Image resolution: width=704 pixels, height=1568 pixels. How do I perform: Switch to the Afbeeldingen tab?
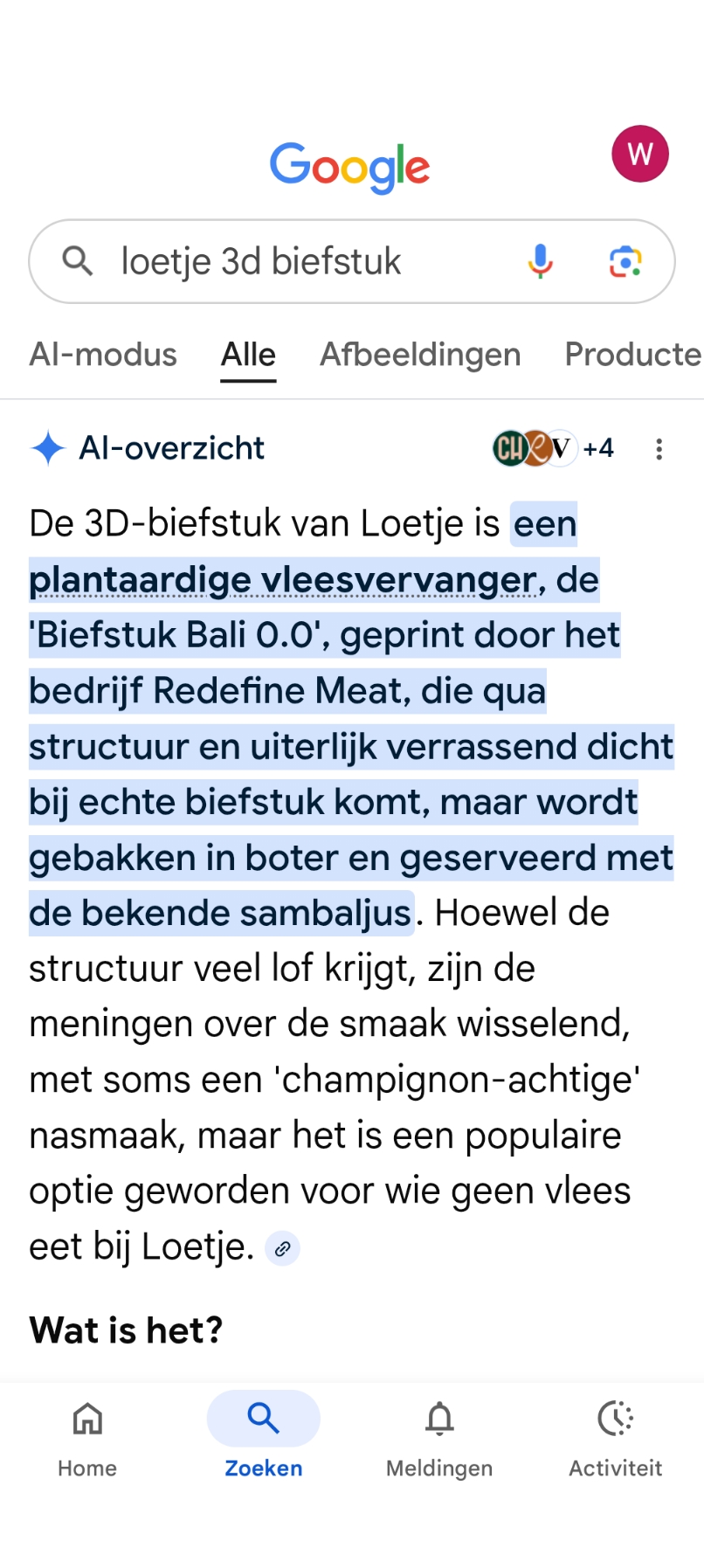[x=420, y=355]
